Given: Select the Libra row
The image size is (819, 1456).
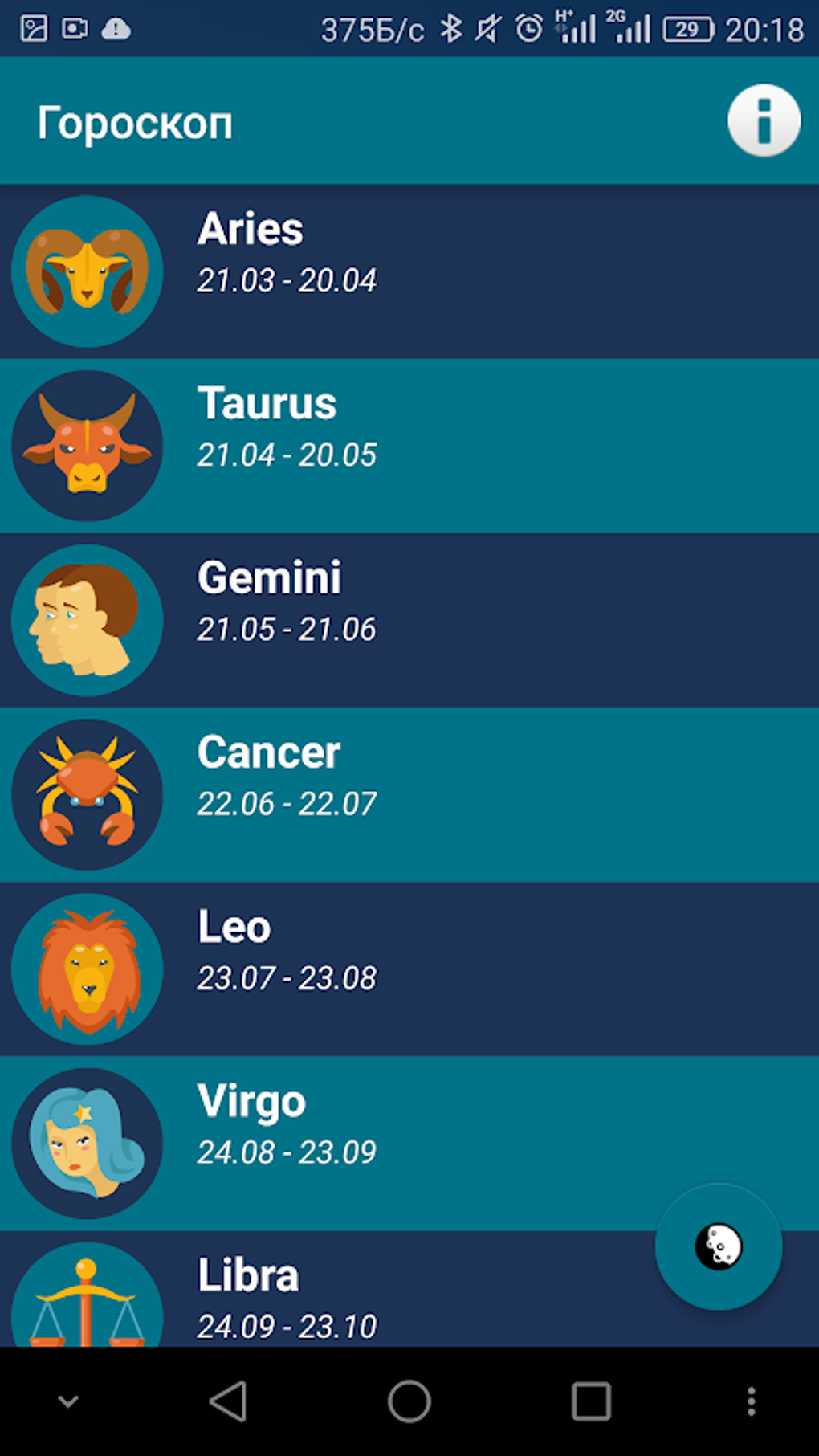Looking at the screenshot, I should click(x=321, y=1293).
